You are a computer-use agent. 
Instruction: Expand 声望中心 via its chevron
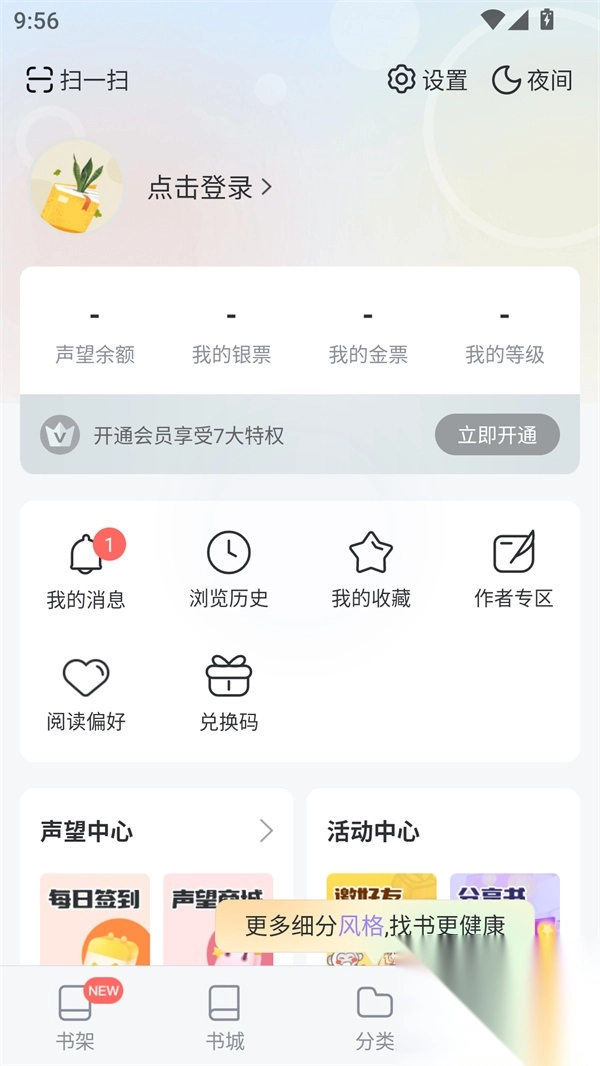(x=266, y=831)
